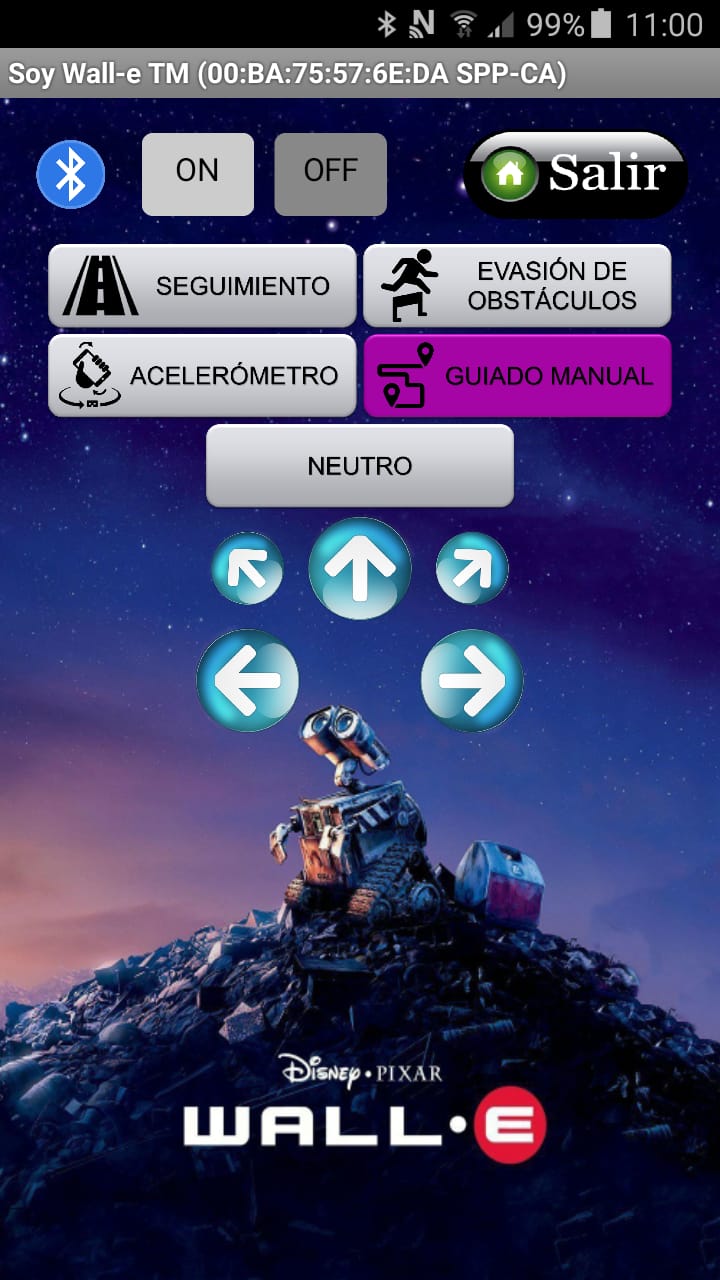The height and width of the screenshot is (1280, 720).
Task: Select Seguimiento line-following mode
Action: click(x=202, y=286)
